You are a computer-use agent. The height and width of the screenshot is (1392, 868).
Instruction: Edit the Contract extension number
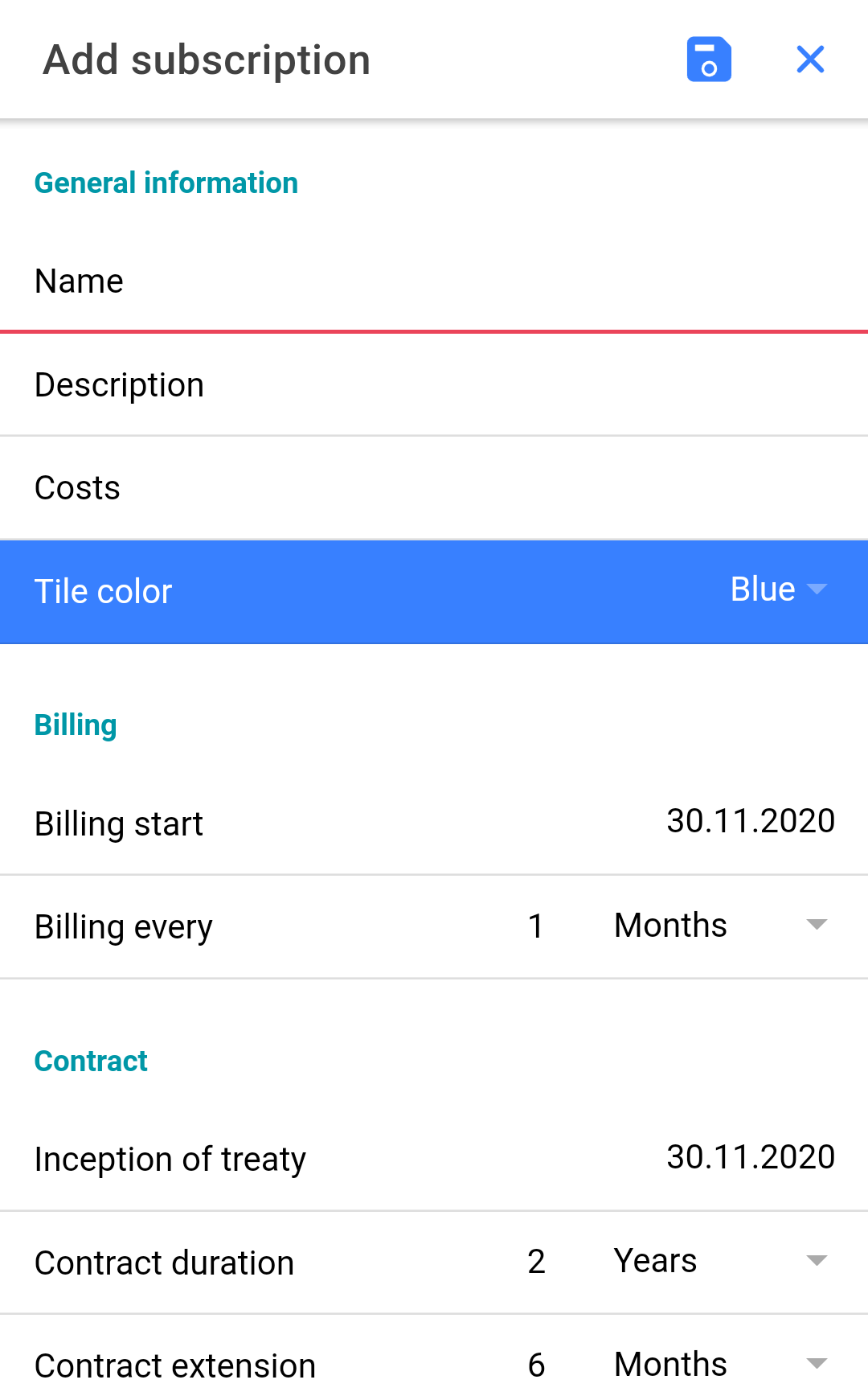536,1365
